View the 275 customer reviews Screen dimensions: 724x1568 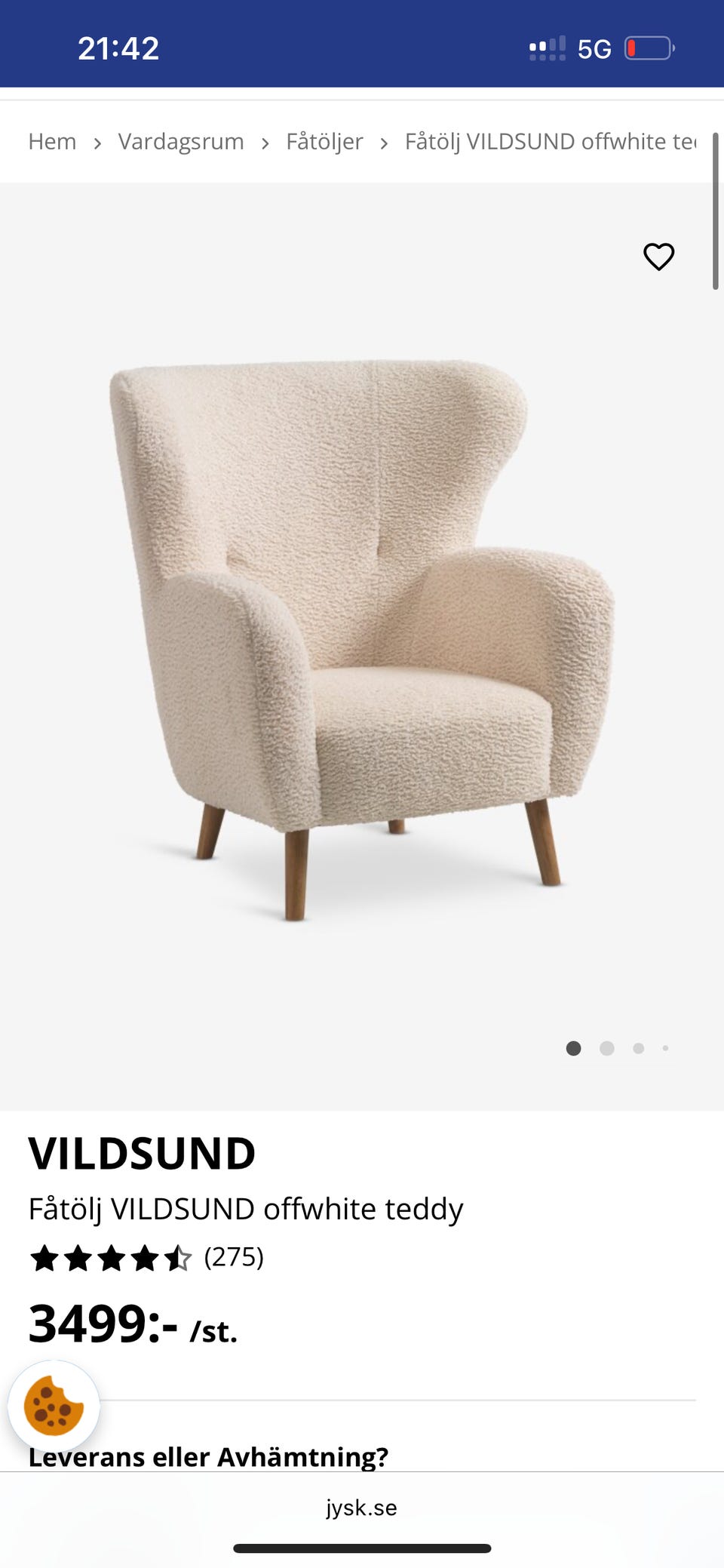click(x=234, y=1257)
